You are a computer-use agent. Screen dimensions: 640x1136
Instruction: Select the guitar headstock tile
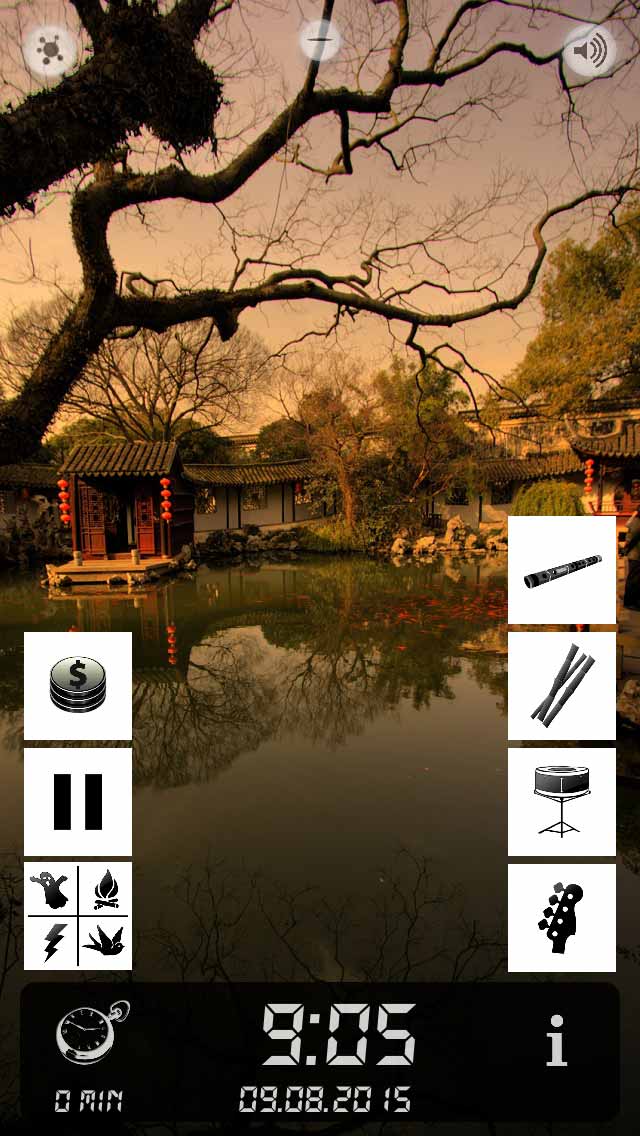(x=562, y=918)
